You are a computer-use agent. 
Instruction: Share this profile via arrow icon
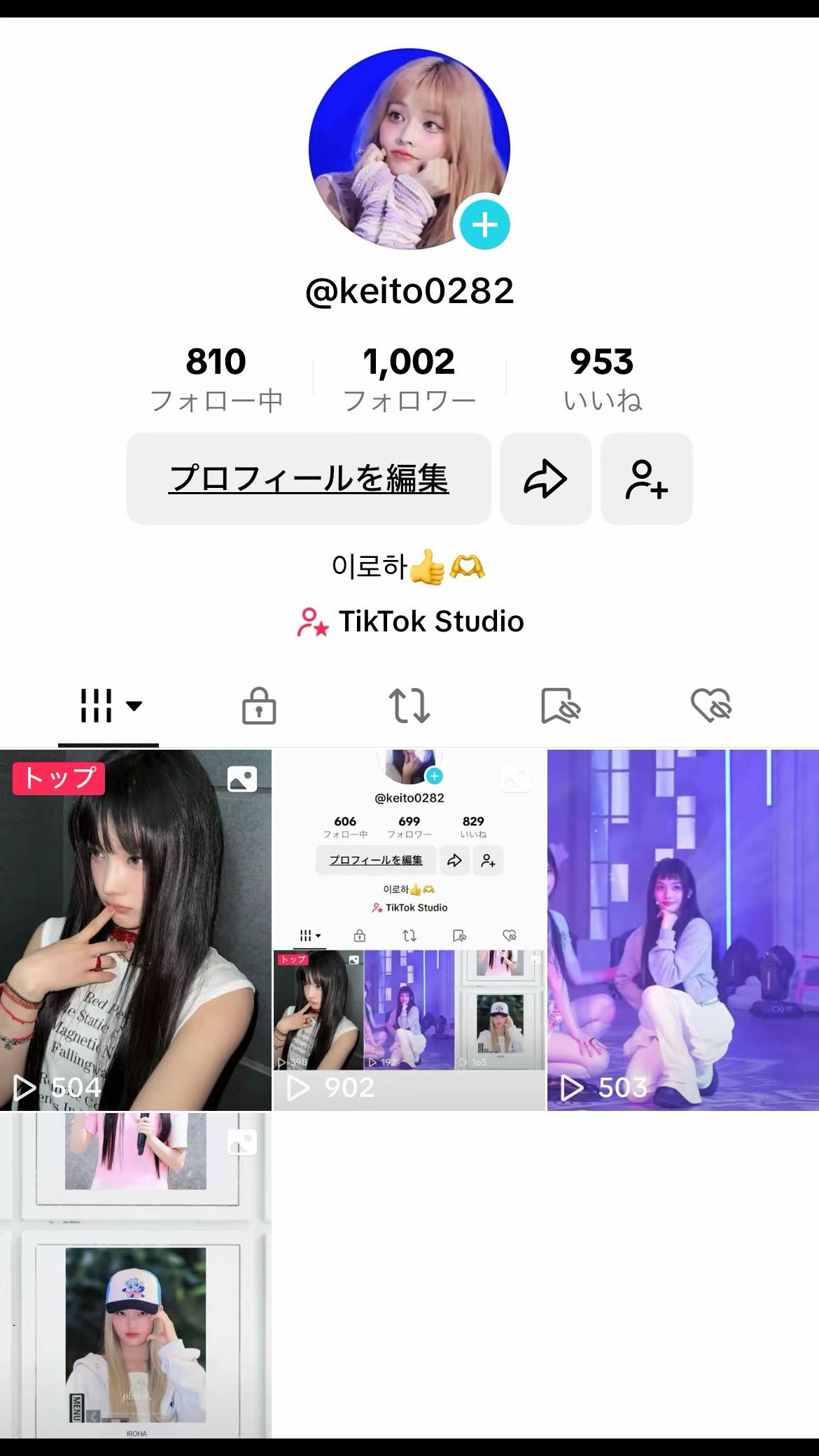[x=545, y=479]
